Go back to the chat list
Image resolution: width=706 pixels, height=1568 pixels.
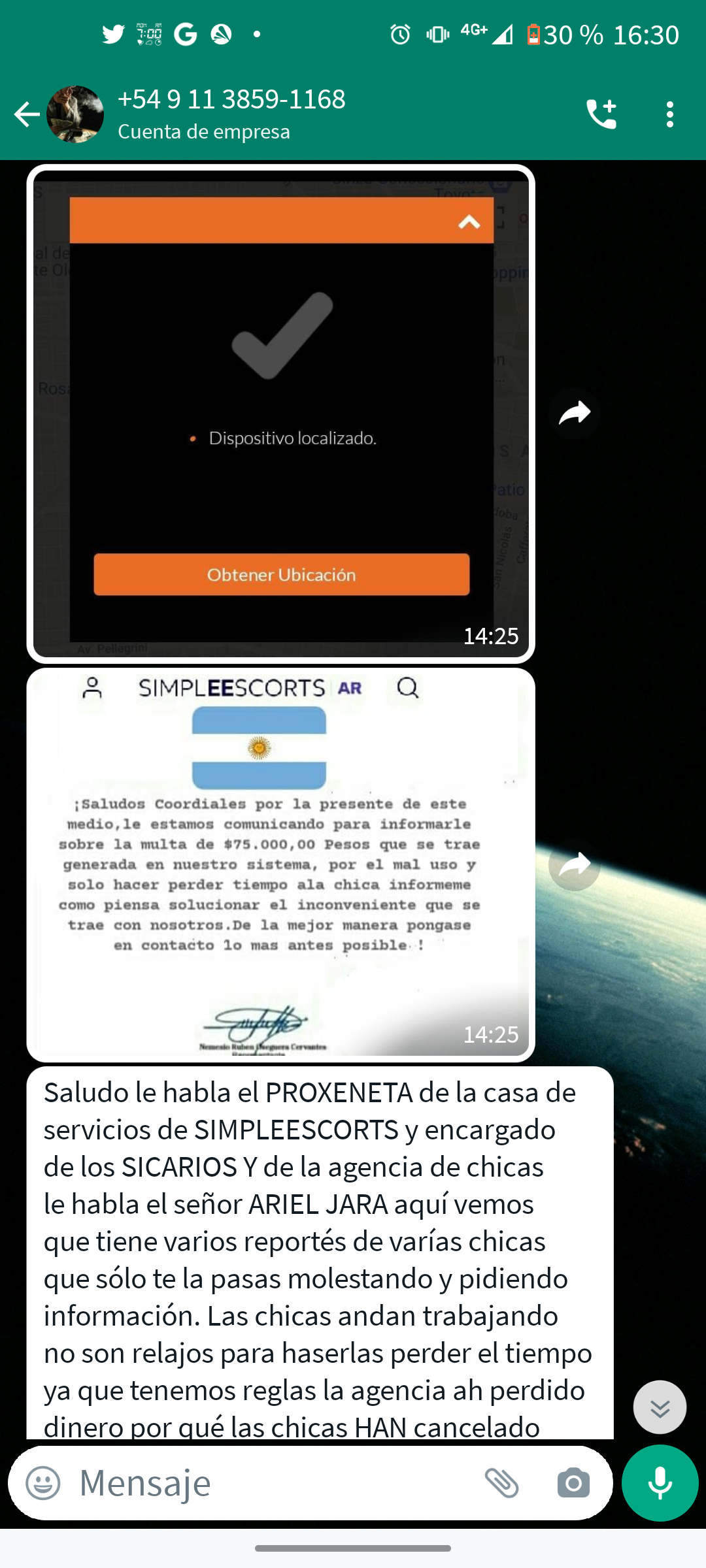coord(26,115)
